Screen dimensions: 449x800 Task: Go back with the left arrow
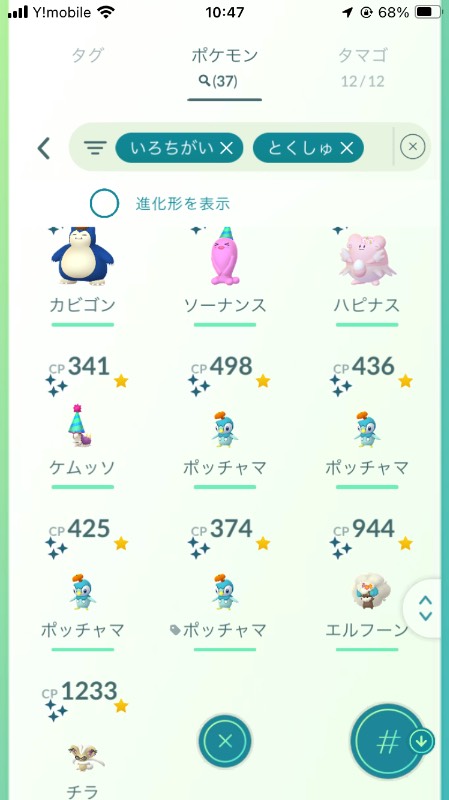click(44, 148)
